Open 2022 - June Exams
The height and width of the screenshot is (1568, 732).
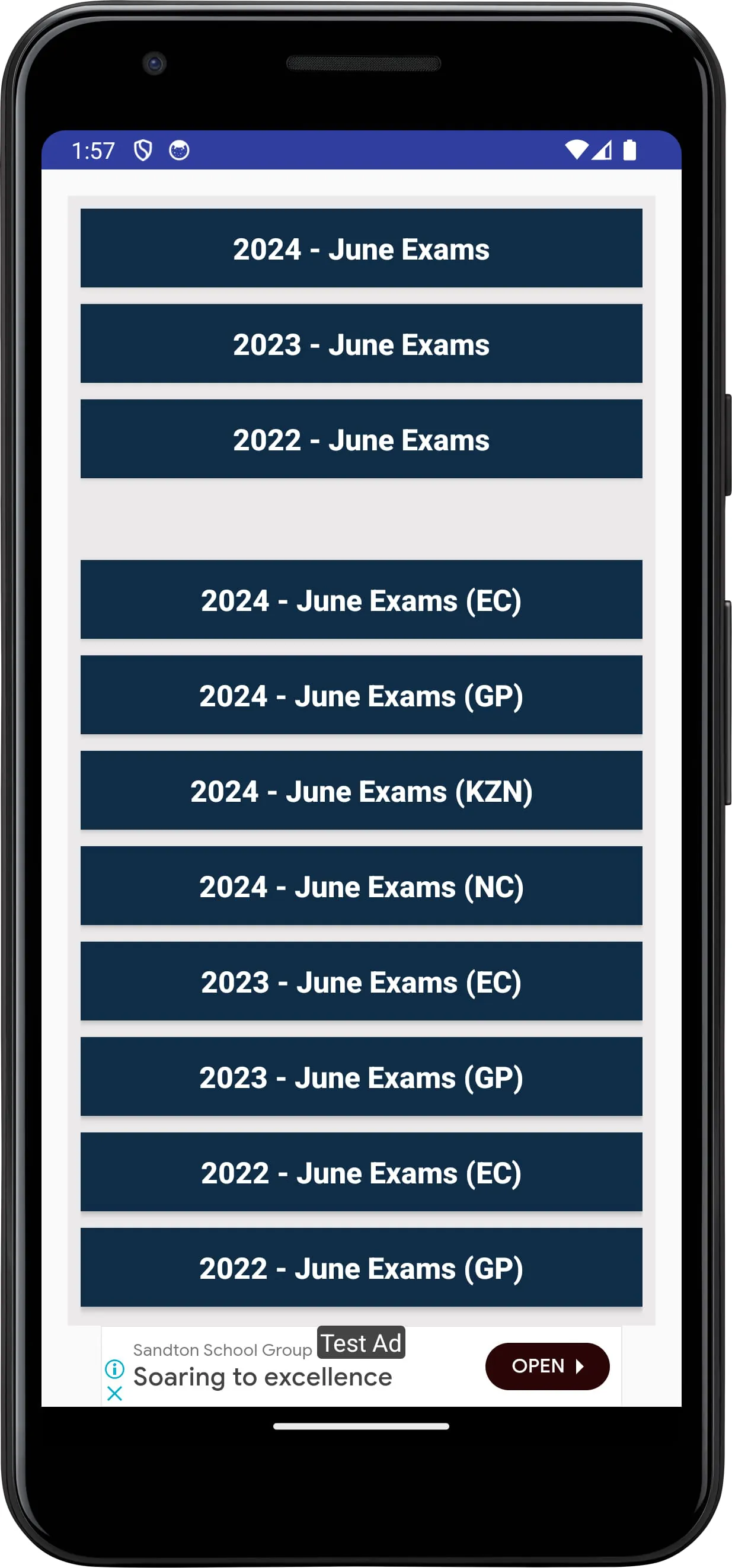click(x=361, y=439)
